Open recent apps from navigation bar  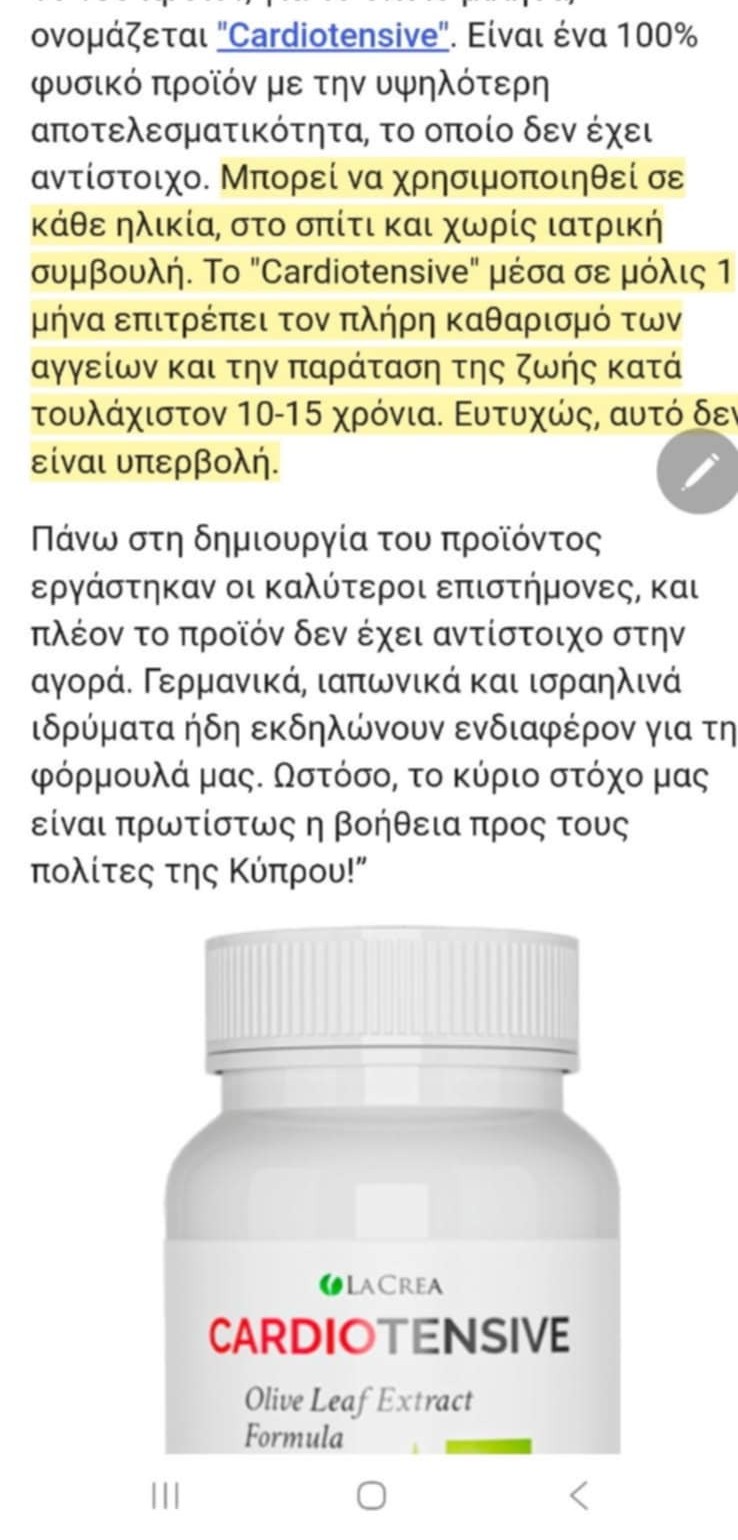click(165, 1495)
